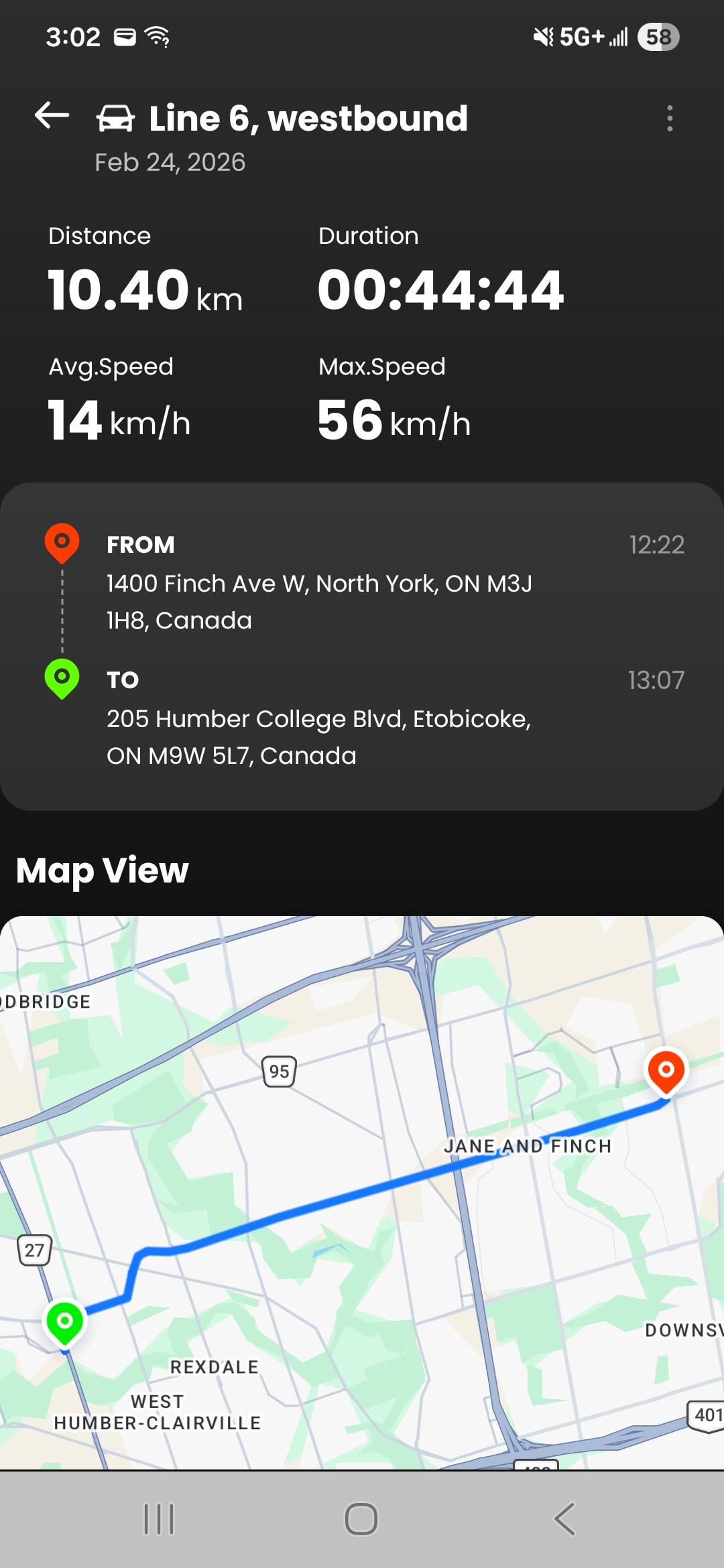
Task: Select the orange marker on the map
Action: pos(666,1070)
